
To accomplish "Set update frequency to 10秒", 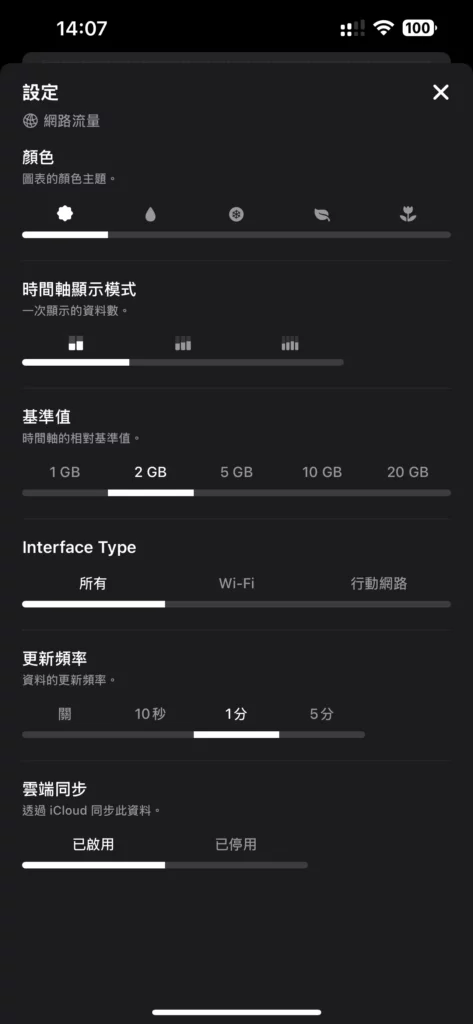I will pyautogui.click(x=150, y=714).
